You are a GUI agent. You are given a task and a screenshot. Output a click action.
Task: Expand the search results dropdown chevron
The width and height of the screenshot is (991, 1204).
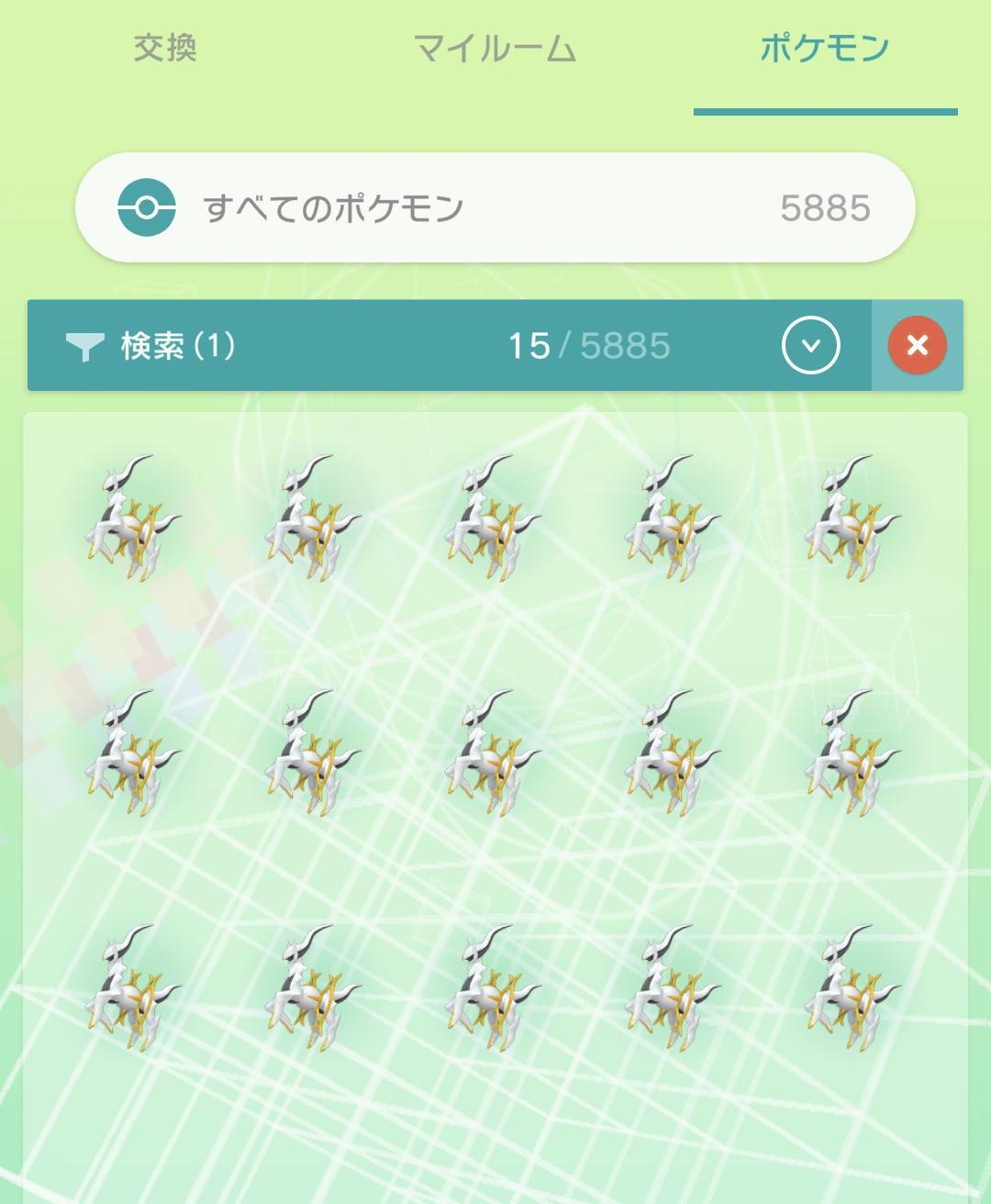pyautogui.click(x=810, y=346)
